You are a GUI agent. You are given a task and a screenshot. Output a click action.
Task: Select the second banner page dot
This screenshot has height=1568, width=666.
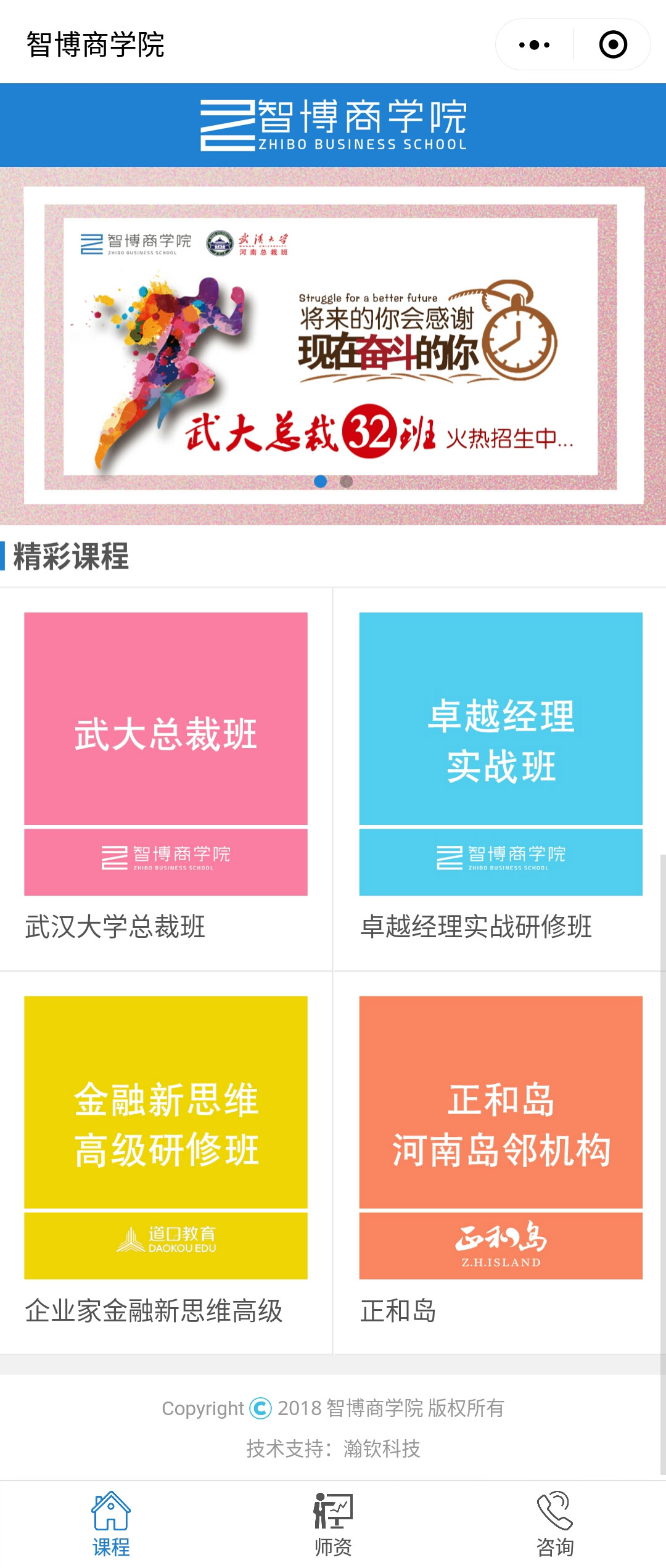pos(347,482)
